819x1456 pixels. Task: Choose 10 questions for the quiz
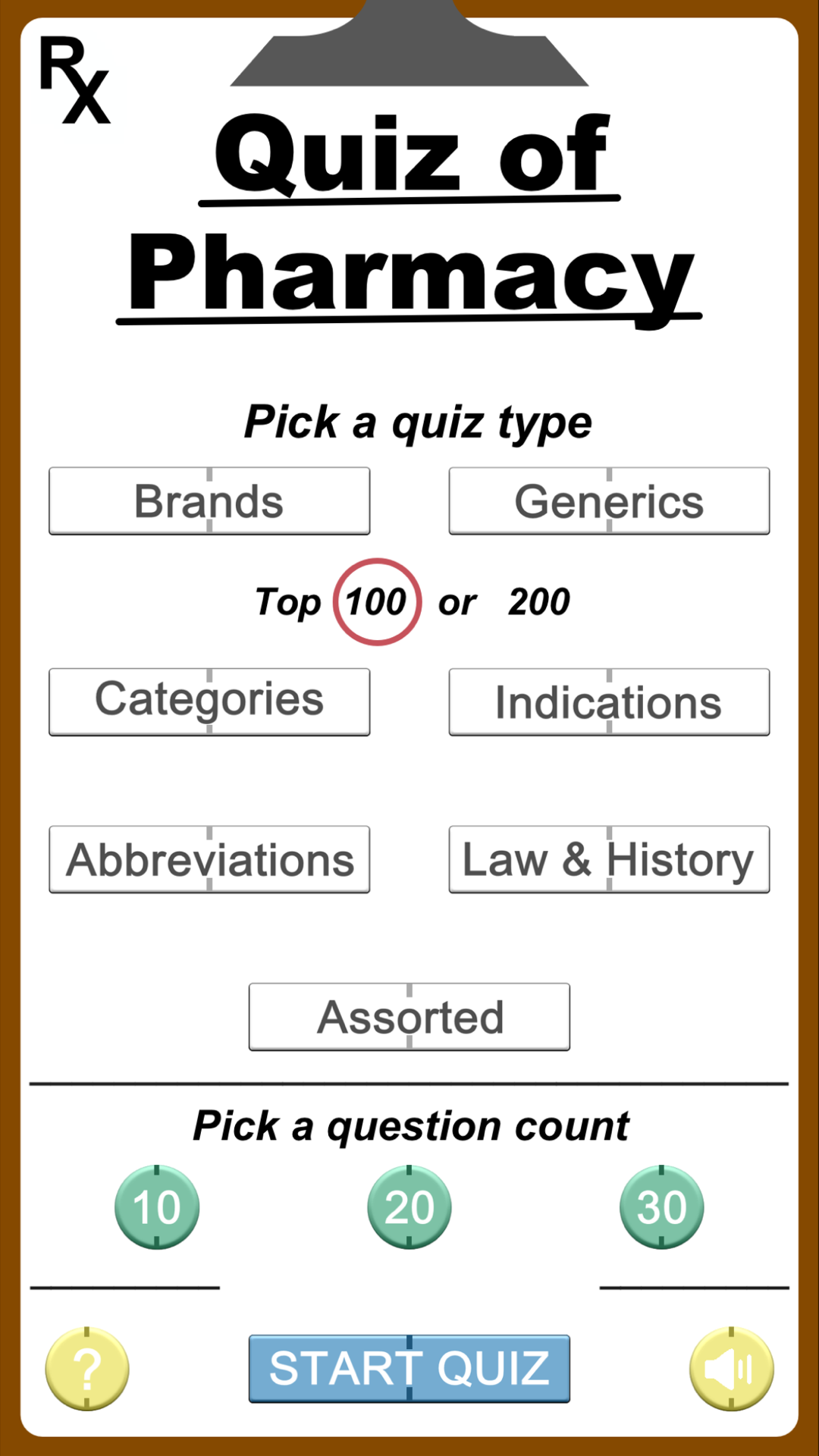(156, 1207)
